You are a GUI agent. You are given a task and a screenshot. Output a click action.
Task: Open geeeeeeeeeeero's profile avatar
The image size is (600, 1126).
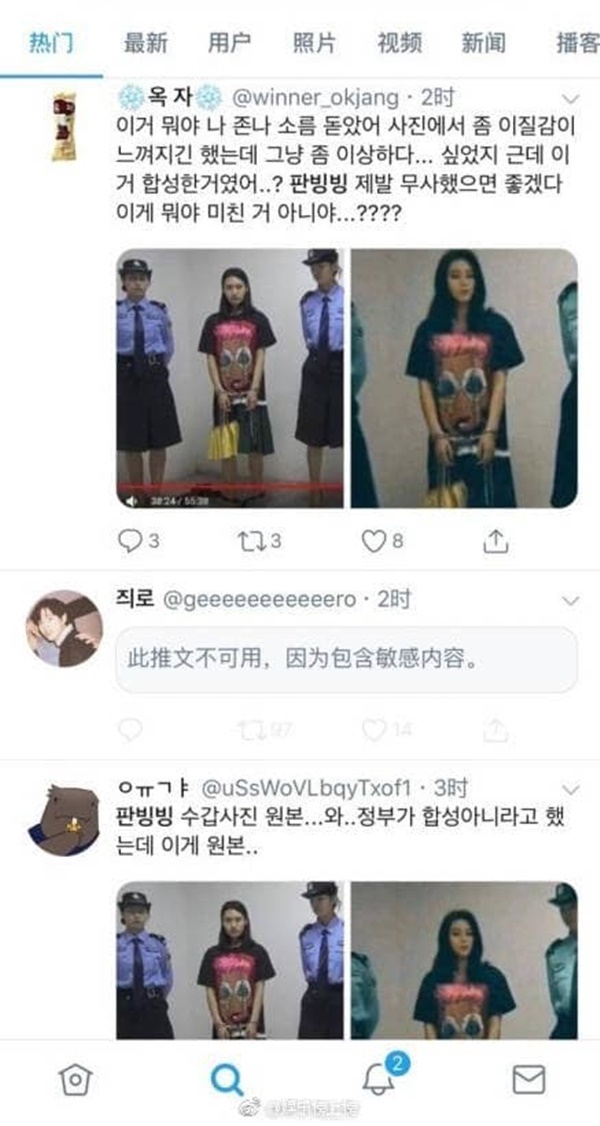tap(63, 628)
